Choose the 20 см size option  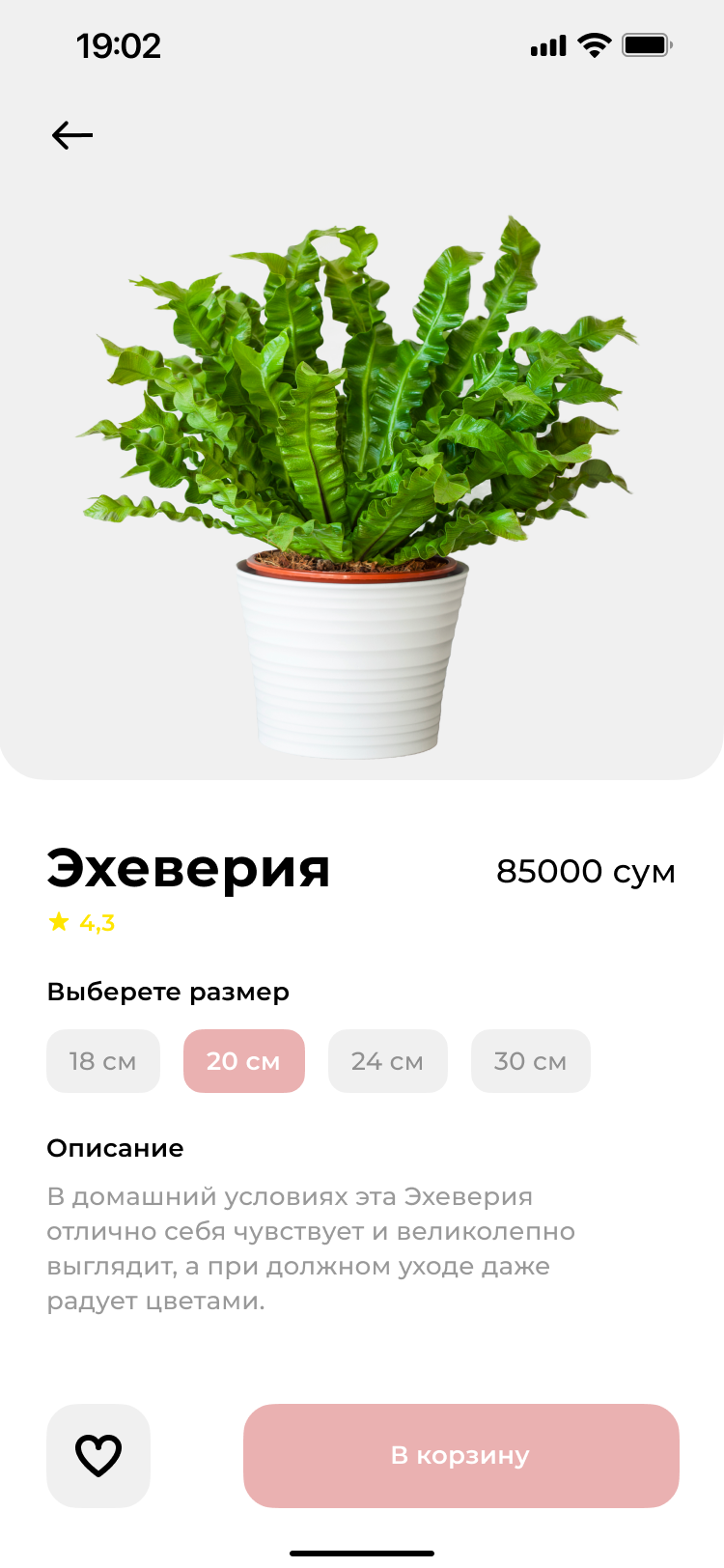coord(244,1061)
